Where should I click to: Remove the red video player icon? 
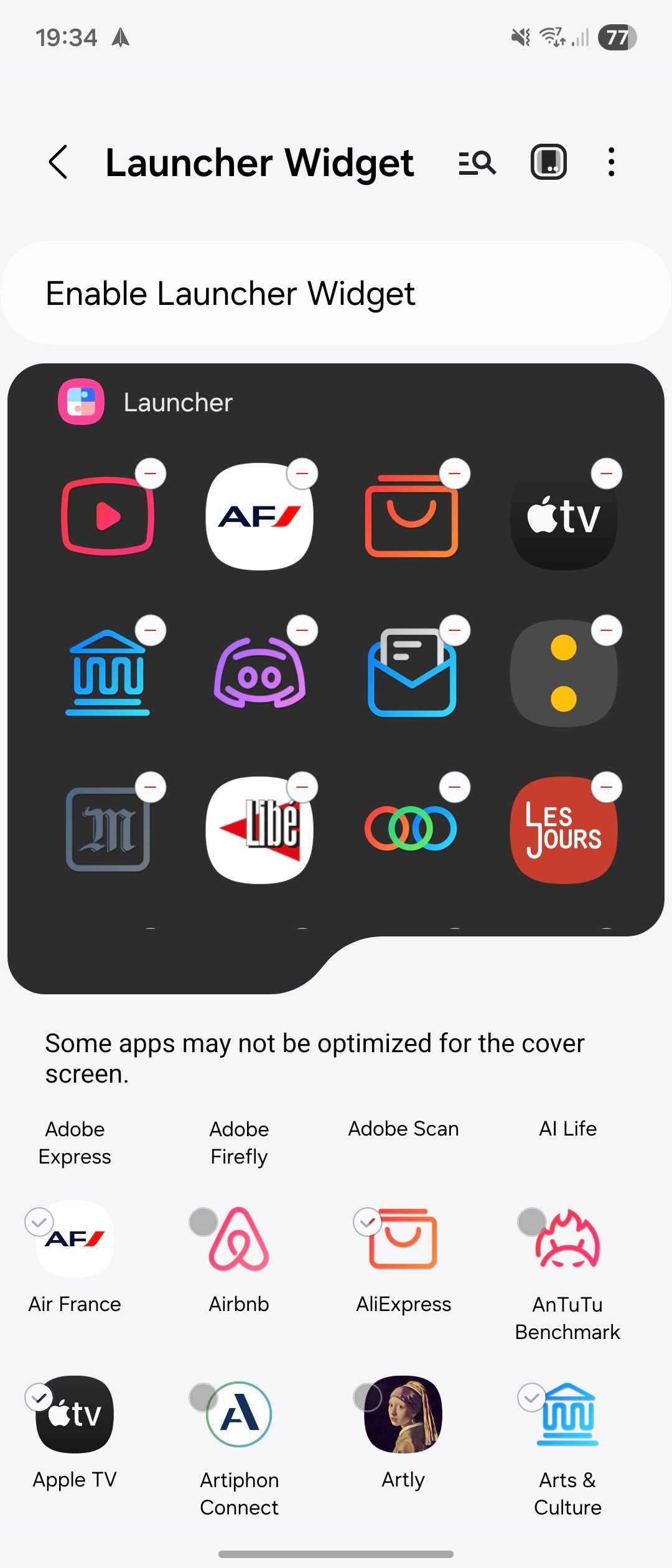pyautogui.click(x=151, y=474)
